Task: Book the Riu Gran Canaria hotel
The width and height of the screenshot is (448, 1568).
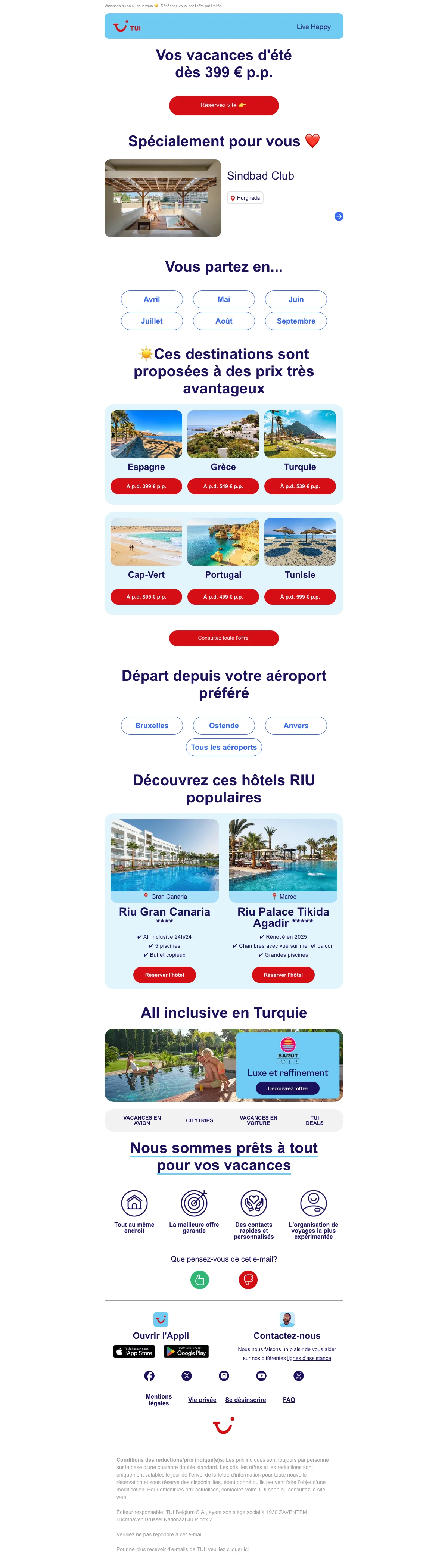Action: (x=164, y=975)
